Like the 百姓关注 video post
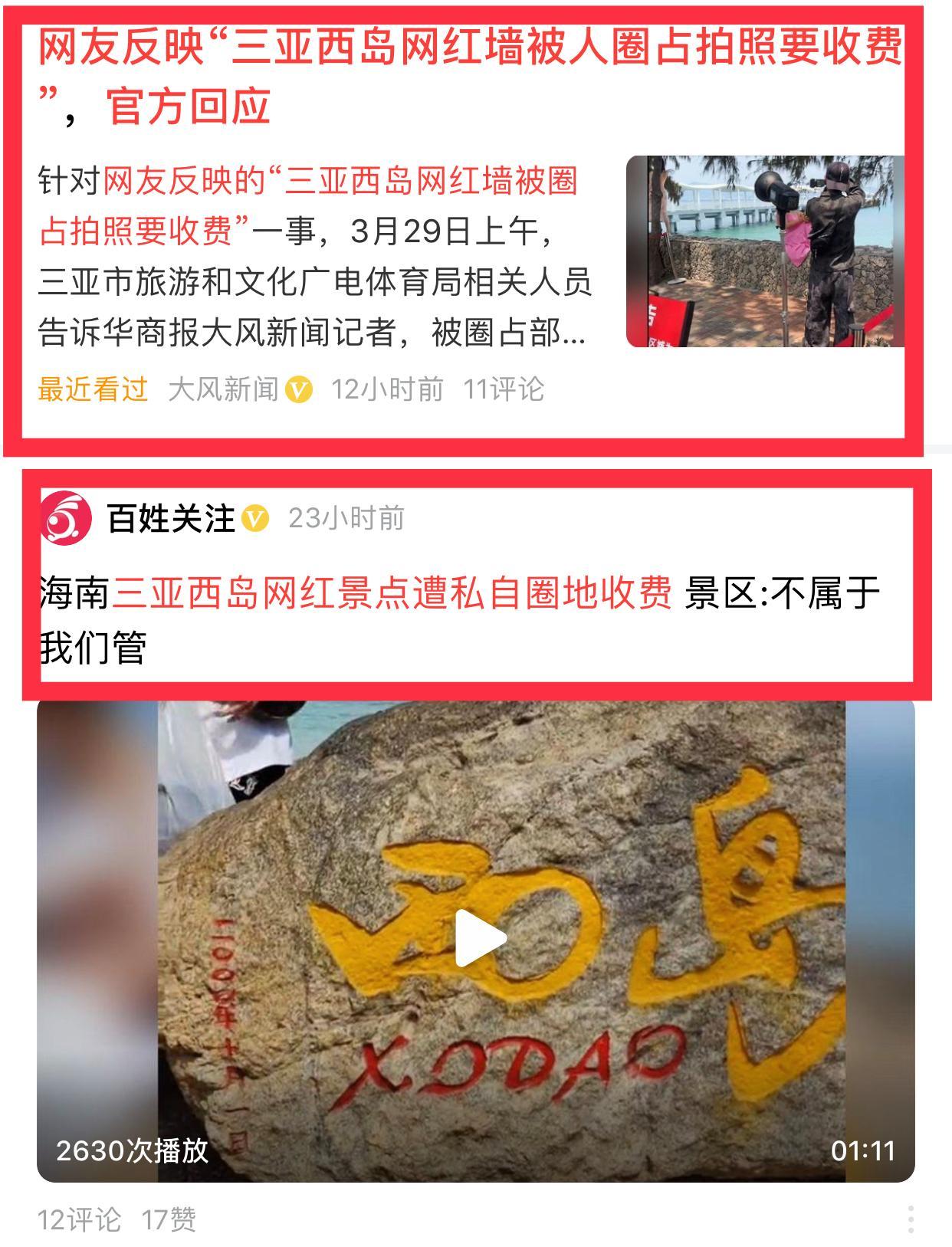This screenshot has height=1247, width=952. [x=169, y=1219]
